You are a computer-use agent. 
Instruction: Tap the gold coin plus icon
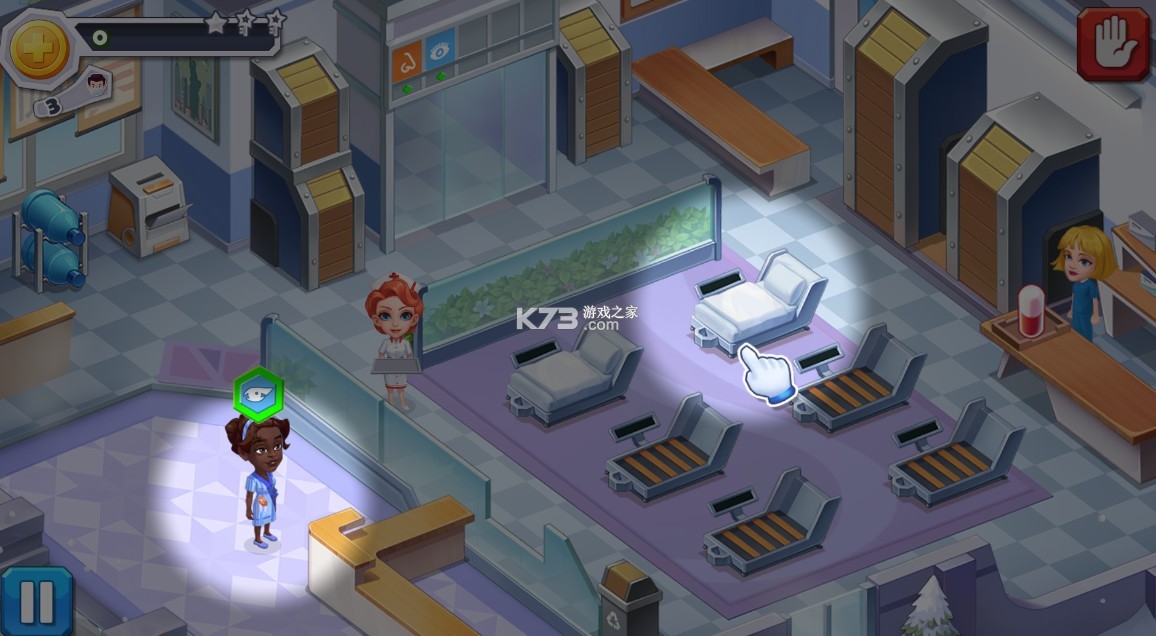[x=40, y=48]
